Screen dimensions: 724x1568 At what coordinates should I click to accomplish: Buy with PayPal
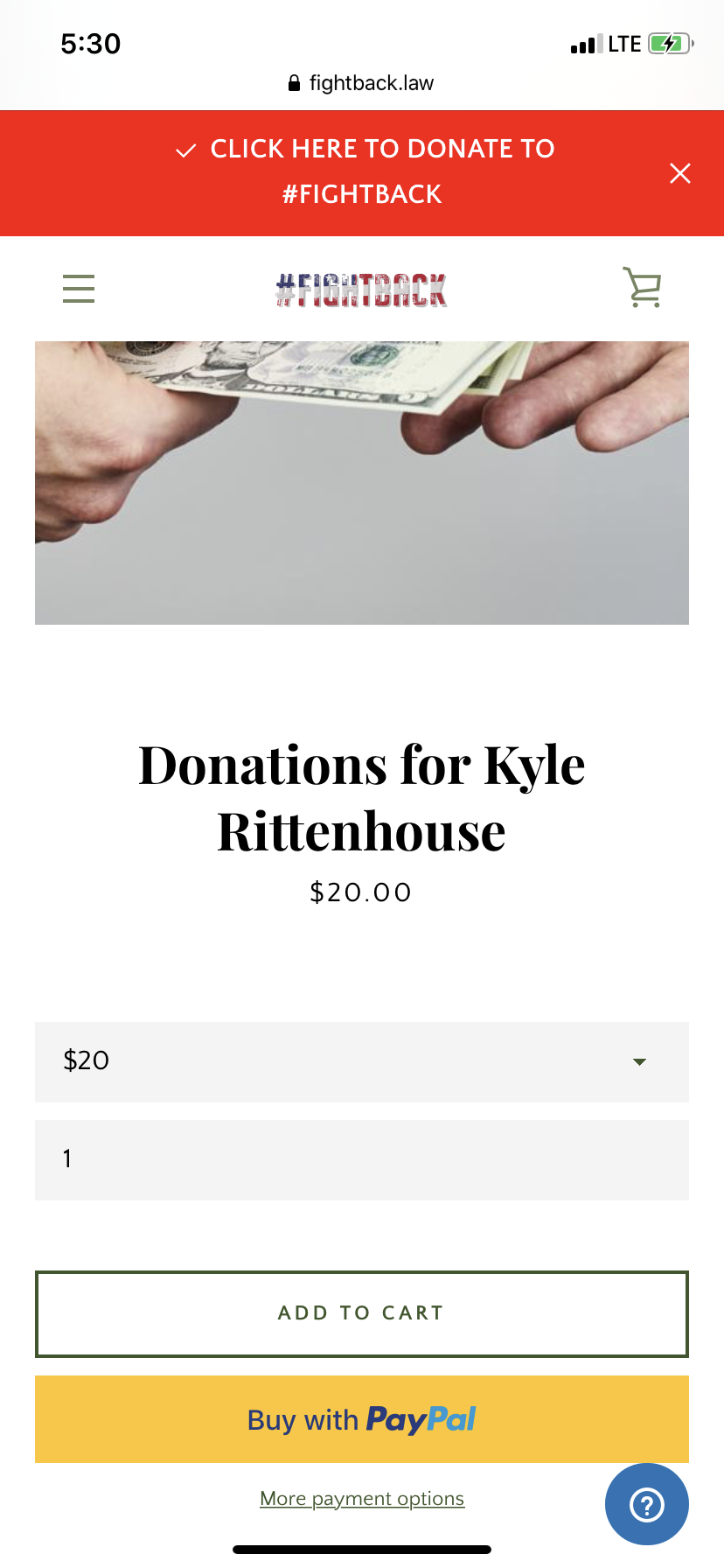pyautogui.click(x=362, y=1419)
